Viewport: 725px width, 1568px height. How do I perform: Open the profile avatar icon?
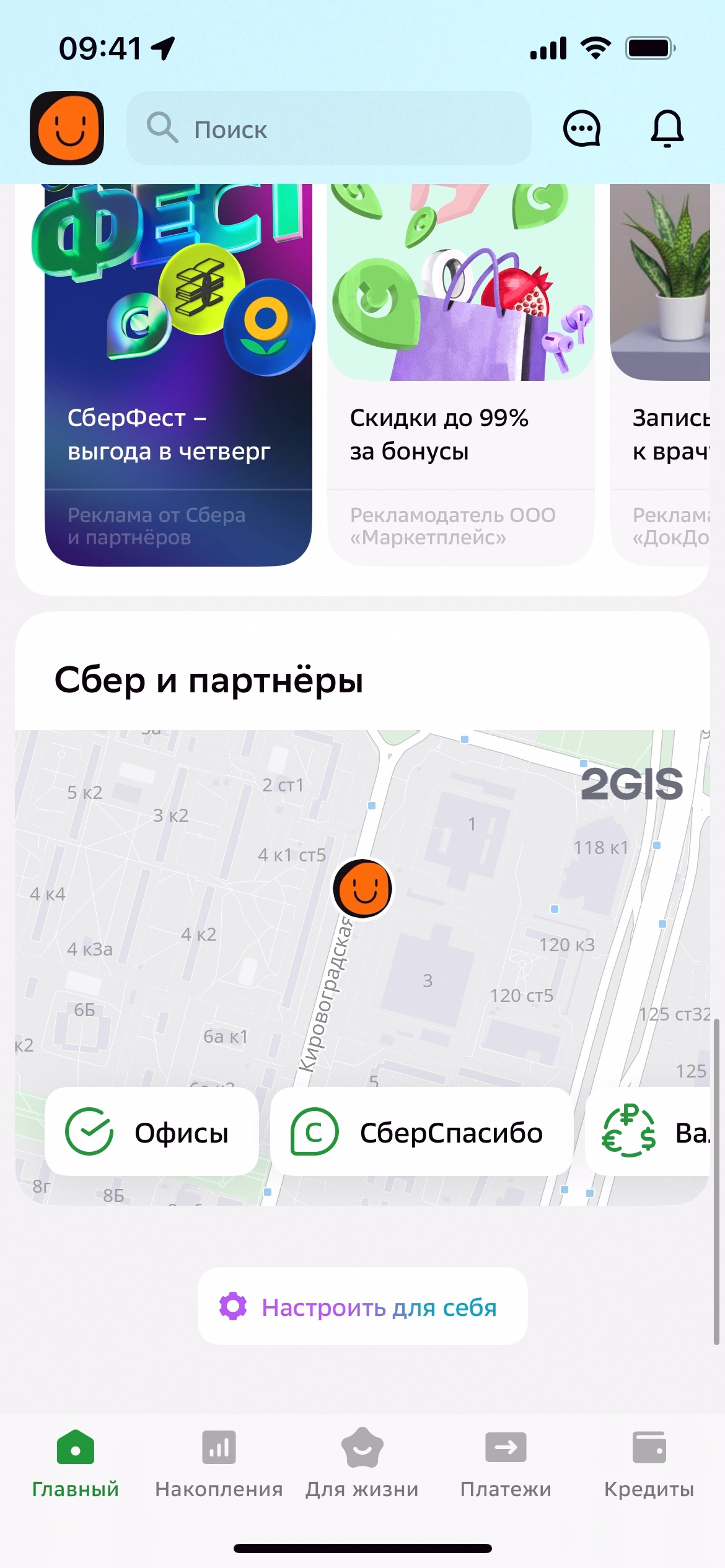pyautogui.click(x=67, y=128)
